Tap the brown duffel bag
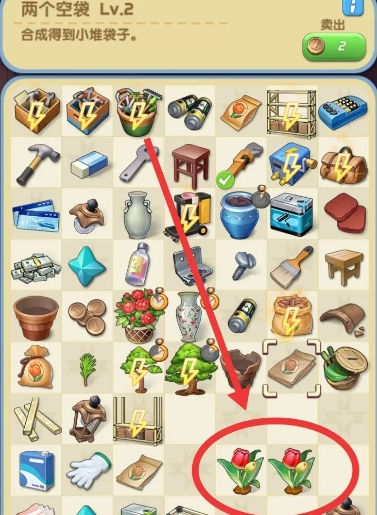This screenshot has width=377, height=515. 343,163
